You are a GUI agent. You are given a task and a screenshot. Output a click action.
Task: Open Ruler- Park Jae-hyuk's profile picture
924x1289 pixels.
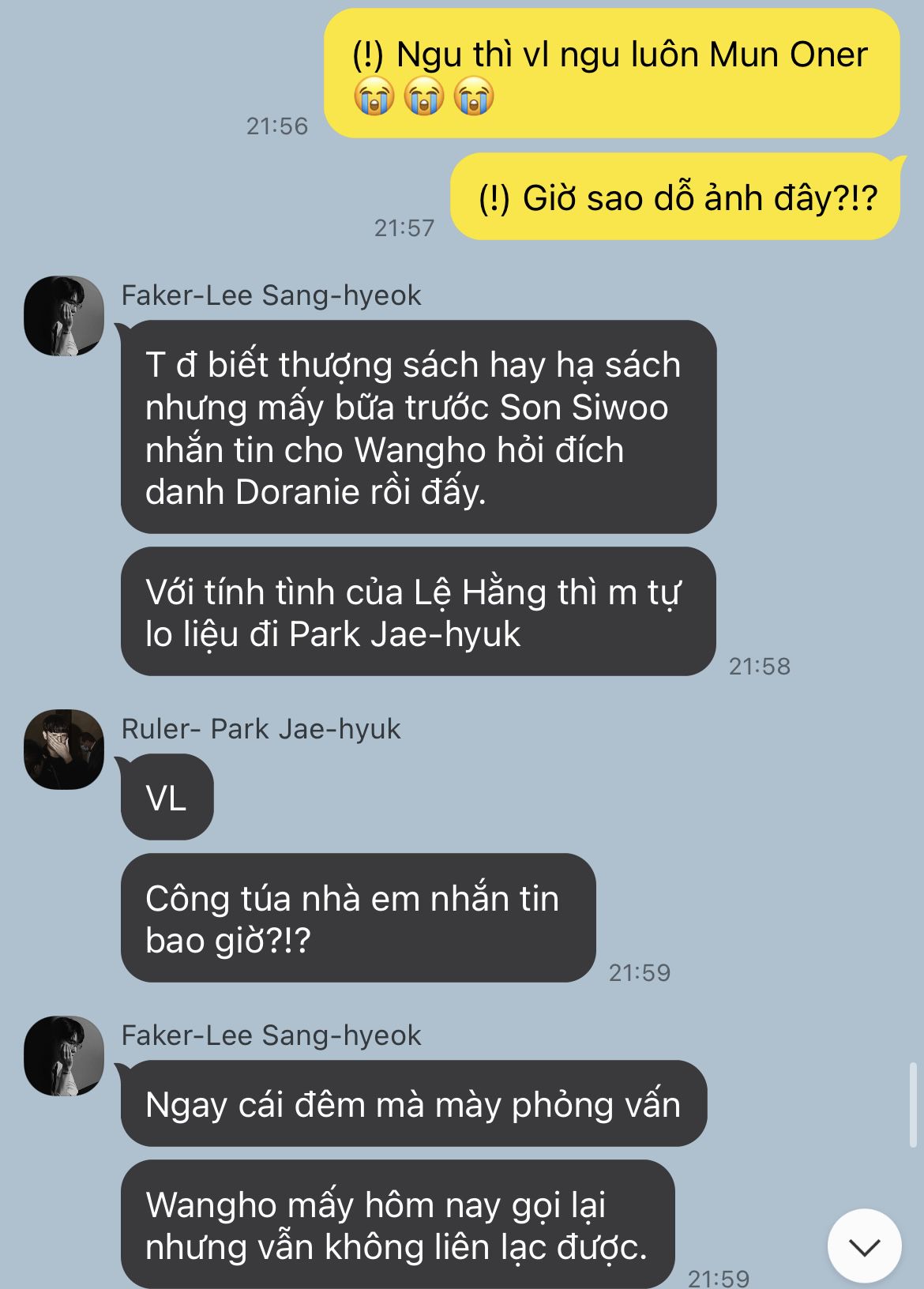(x=64, y=749)
